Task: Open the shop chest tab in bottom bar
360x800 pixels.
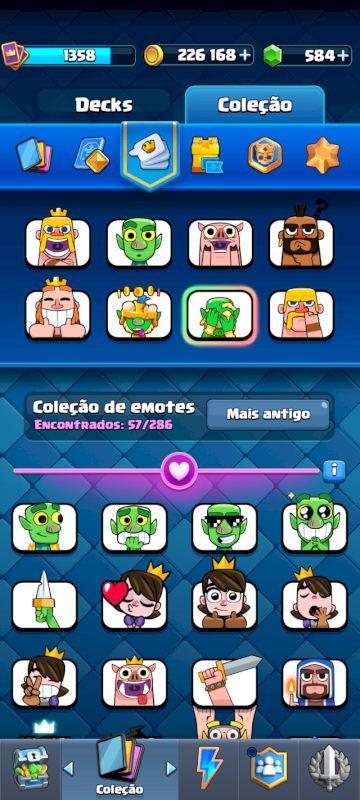Action: (31, 768)
